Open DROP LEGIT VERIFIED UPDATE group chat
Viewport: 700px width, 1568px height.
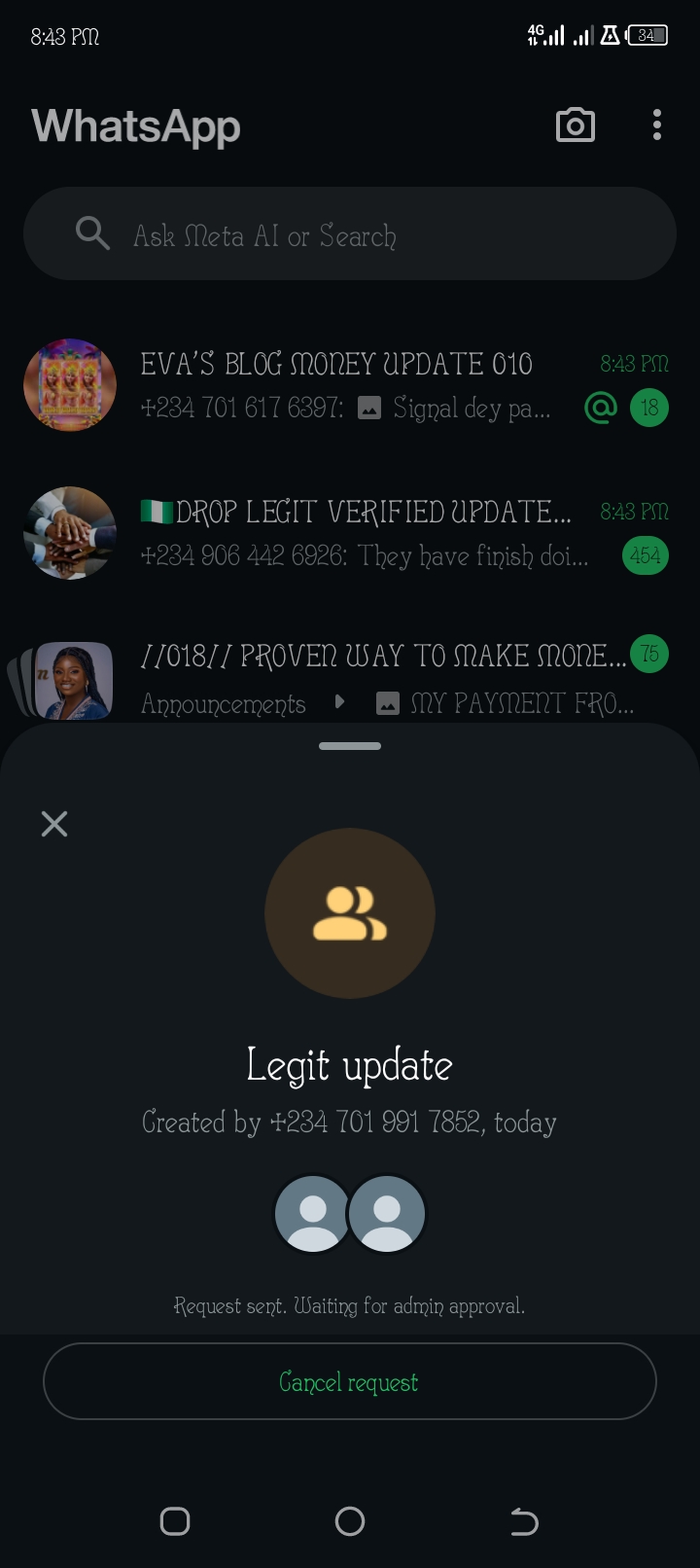point(350,533)
